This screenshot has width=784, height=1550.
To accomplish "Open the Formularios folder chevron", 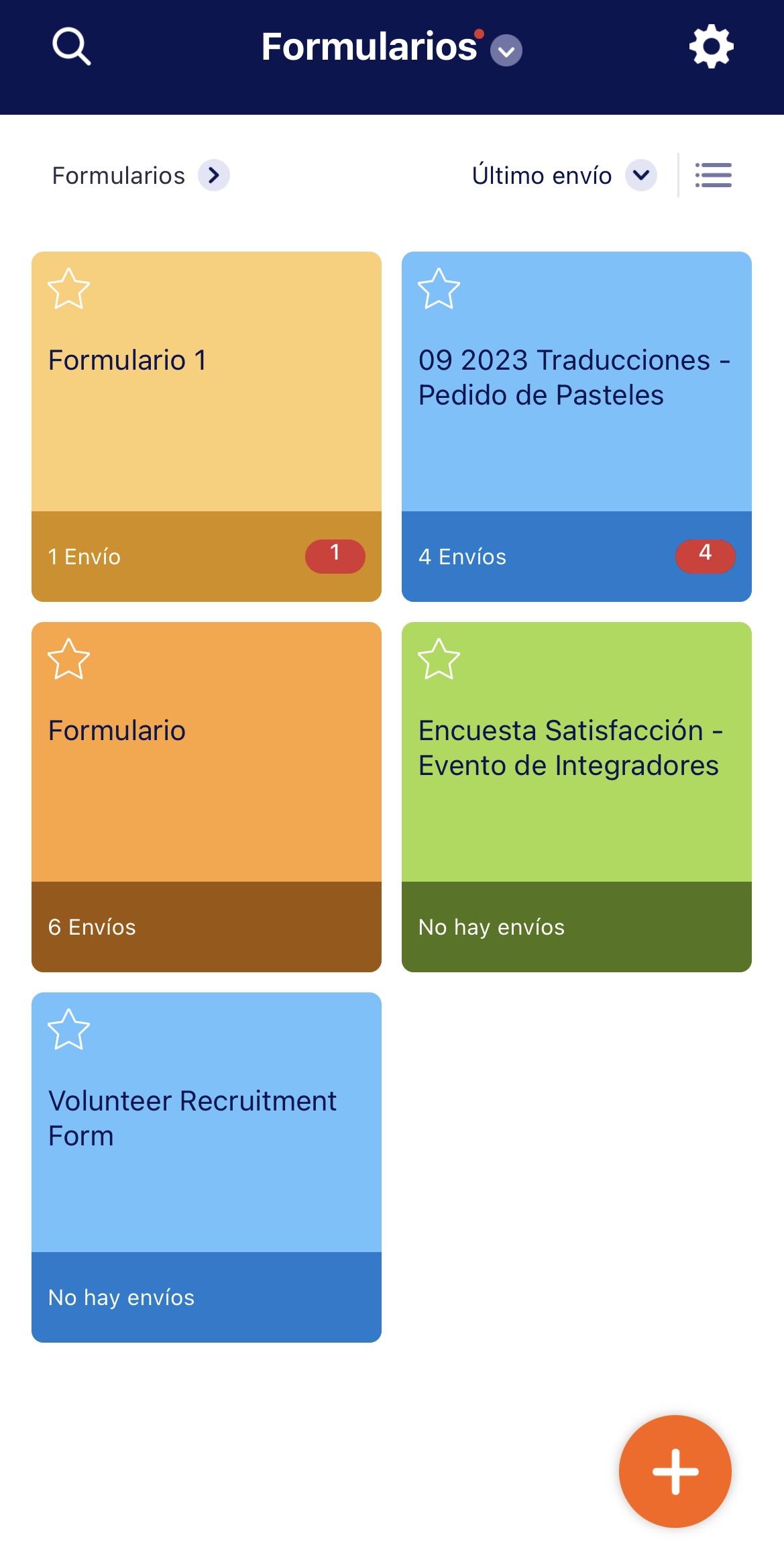I will [214, 176].
